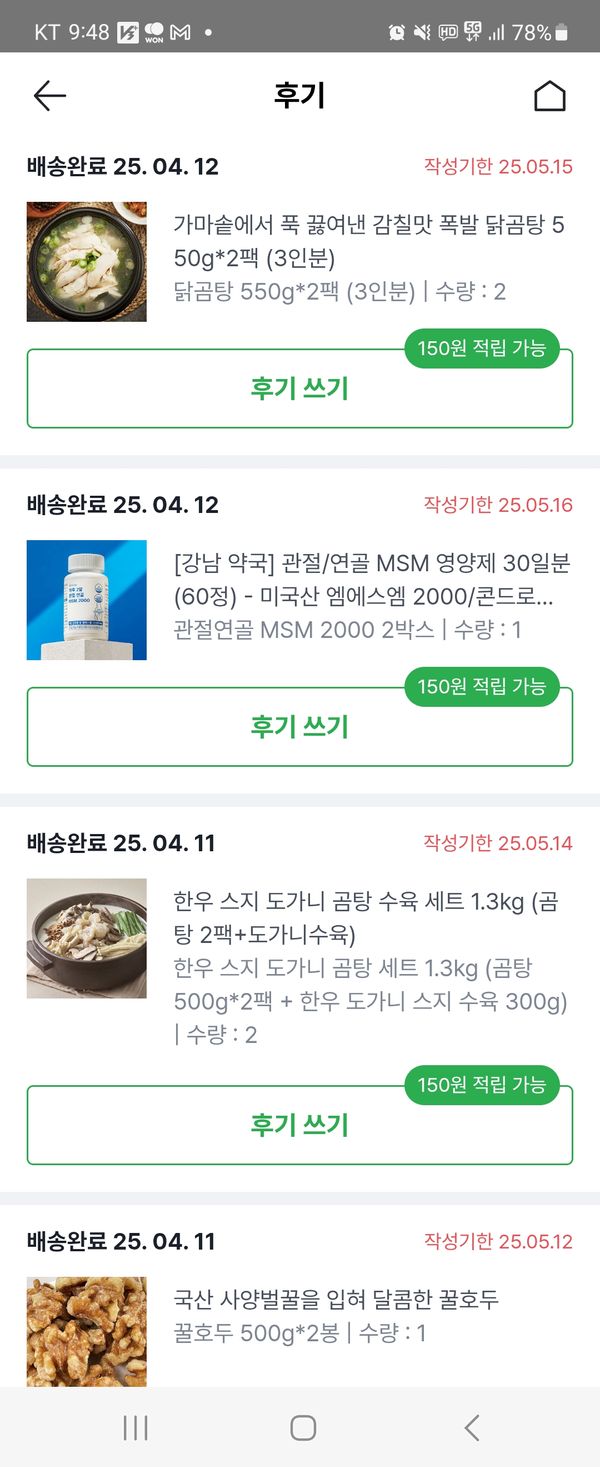The width and height of the screenshot is (600, 1467).
Task: Open the 닭곰탕 product image
Action: [87, 262]
